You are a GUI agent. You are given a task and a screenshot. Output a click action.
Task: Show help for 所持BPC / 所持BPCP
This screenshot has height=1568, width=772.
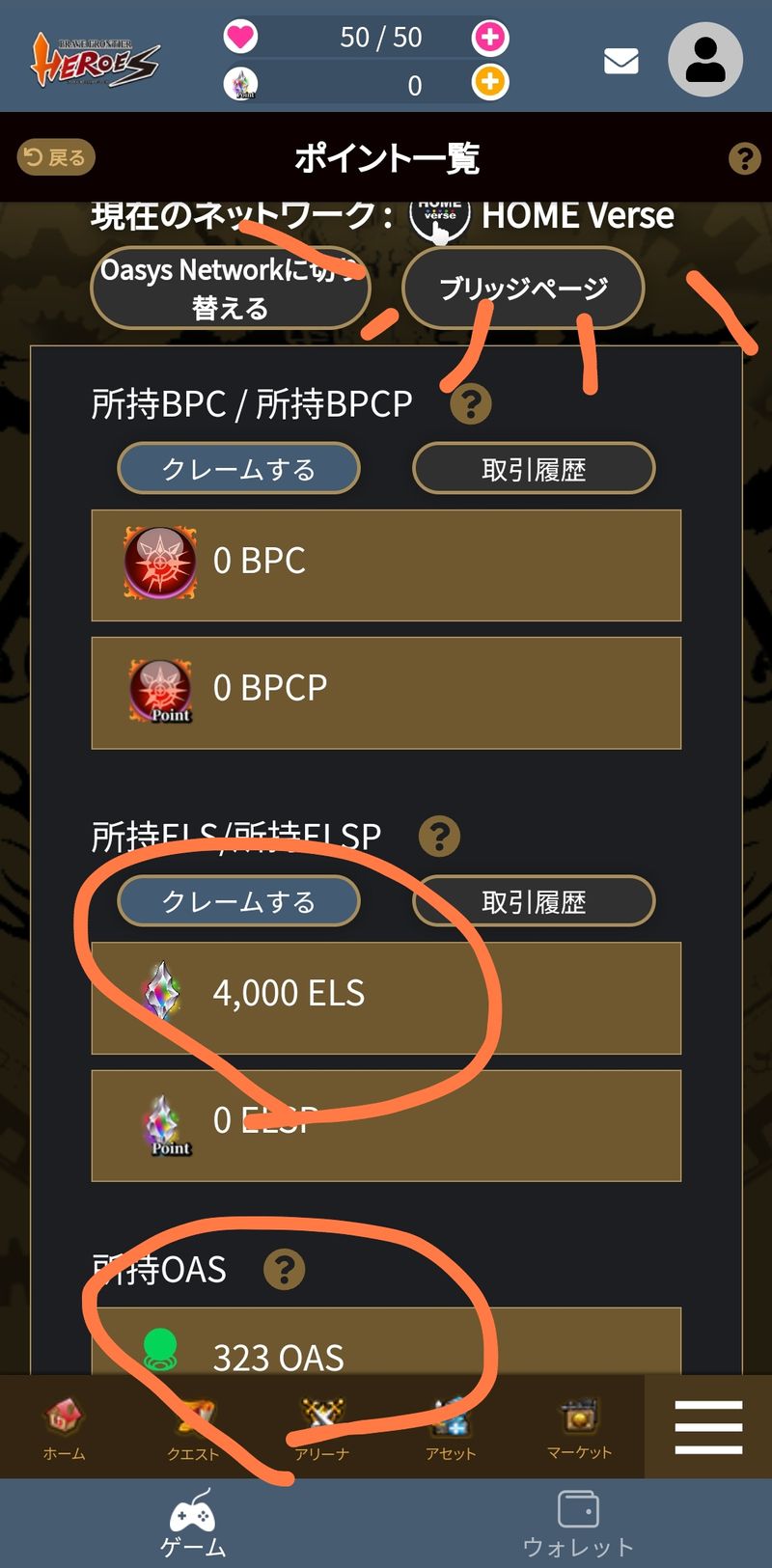coord(471,403)
